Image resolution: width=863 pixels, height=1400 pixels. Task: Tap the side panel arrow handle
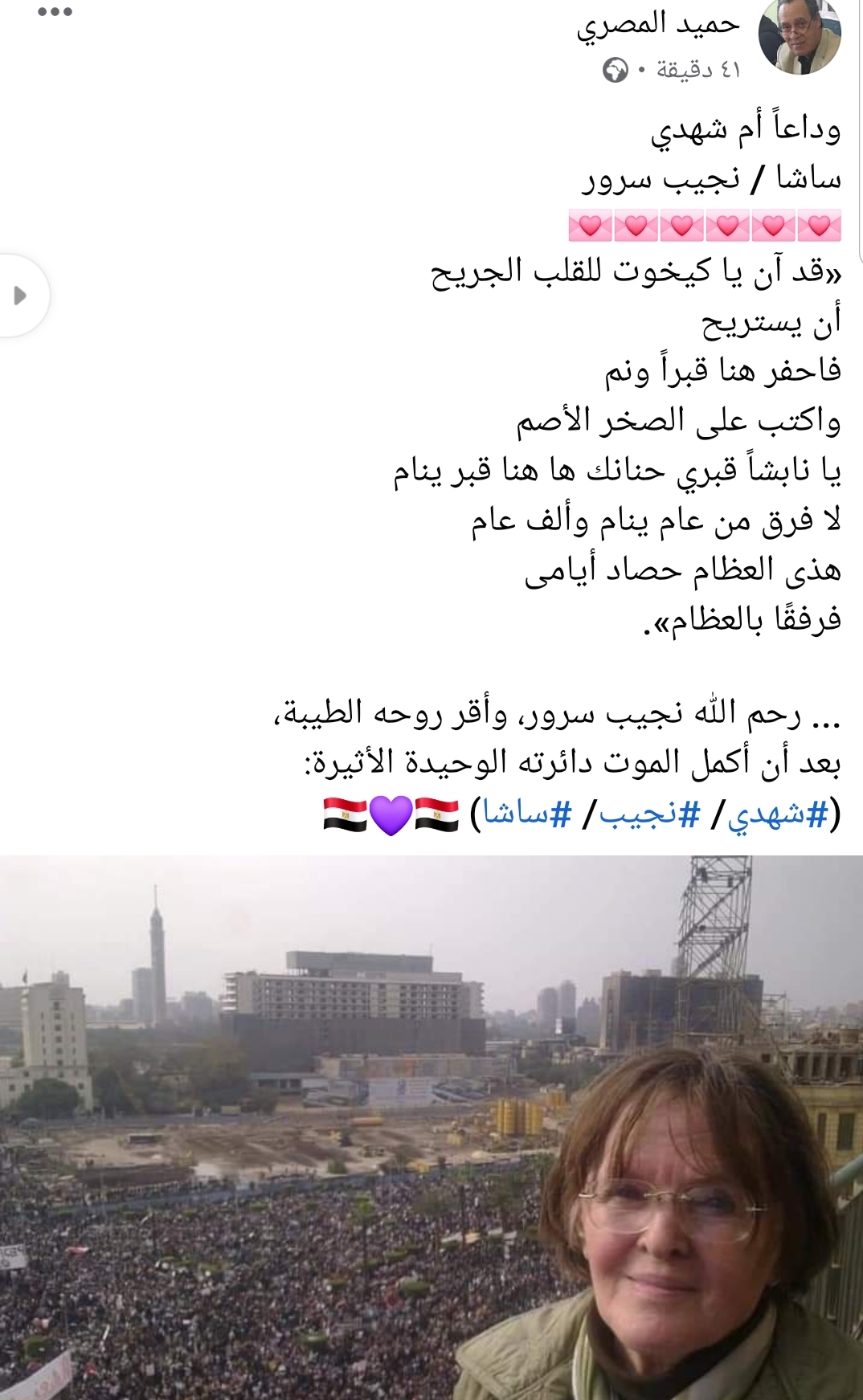(x=21, y=296)
